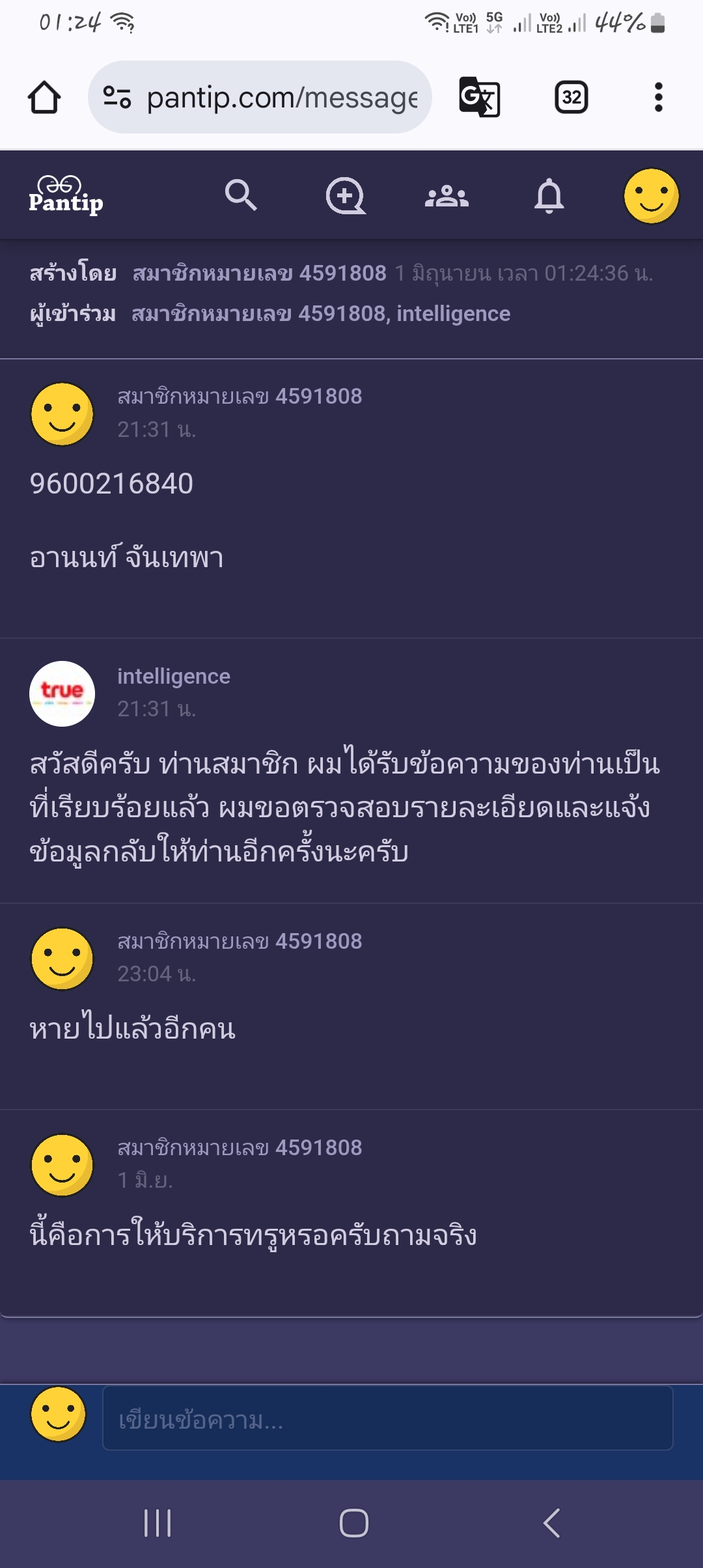Tap the เขียนข้อความ message input field

click(x=388, y=1418)
